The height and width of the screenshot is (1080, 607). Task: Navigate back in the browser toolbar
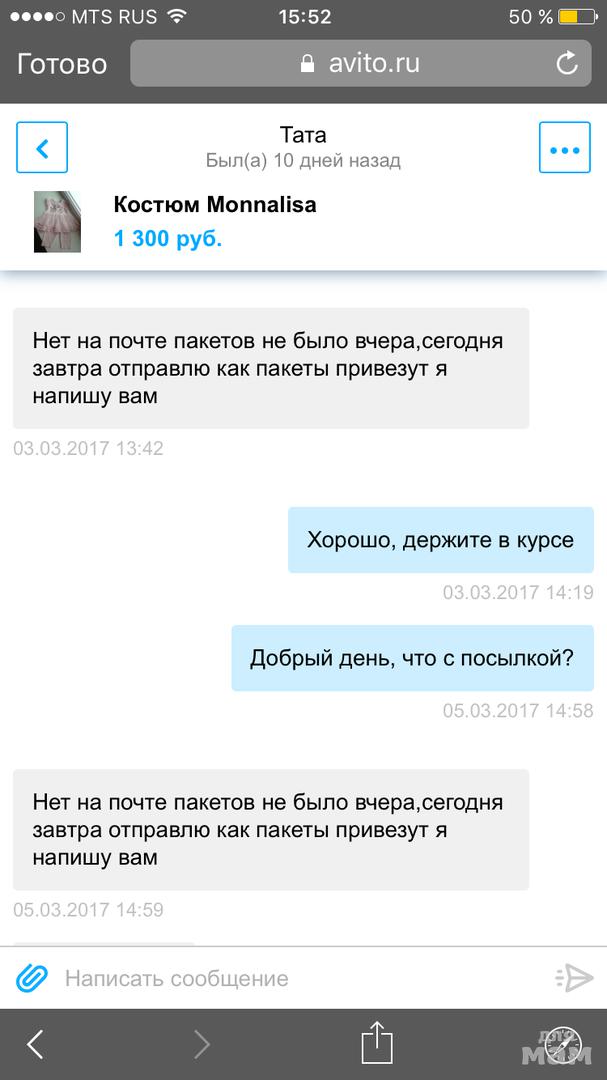click(x=35, y=1044)
